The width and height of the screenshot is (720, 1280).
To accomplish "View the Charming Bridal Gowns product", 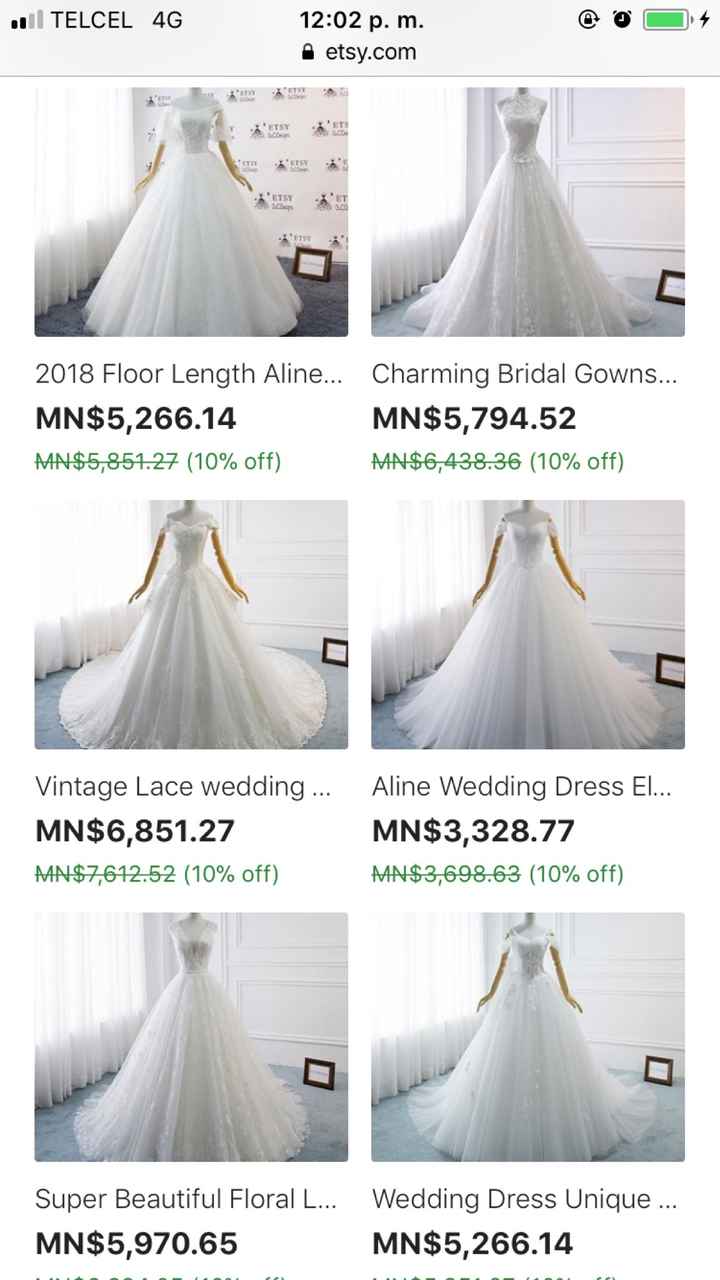I will click(527, 212).
